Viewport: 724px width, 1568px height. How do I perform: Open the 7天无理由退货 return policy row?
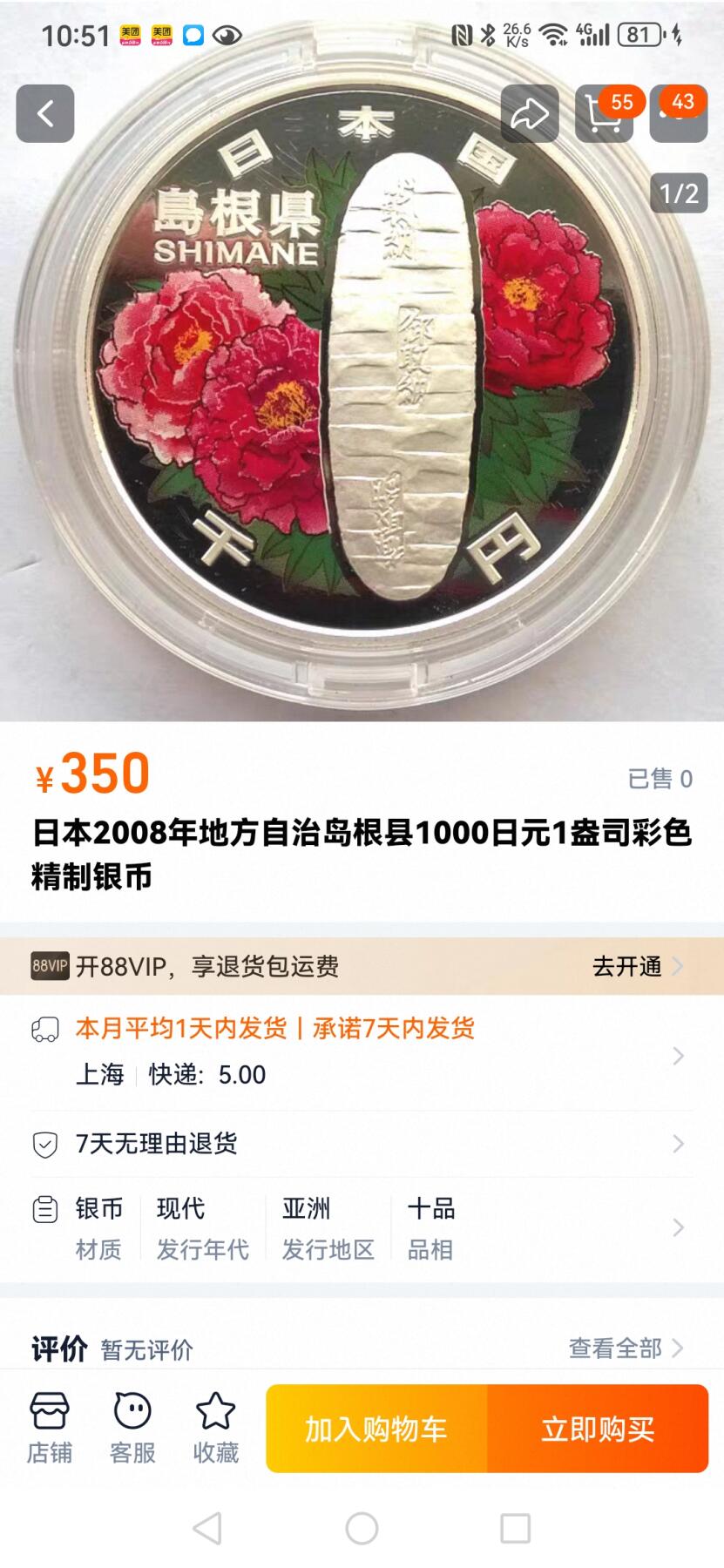coord(362,1144)
